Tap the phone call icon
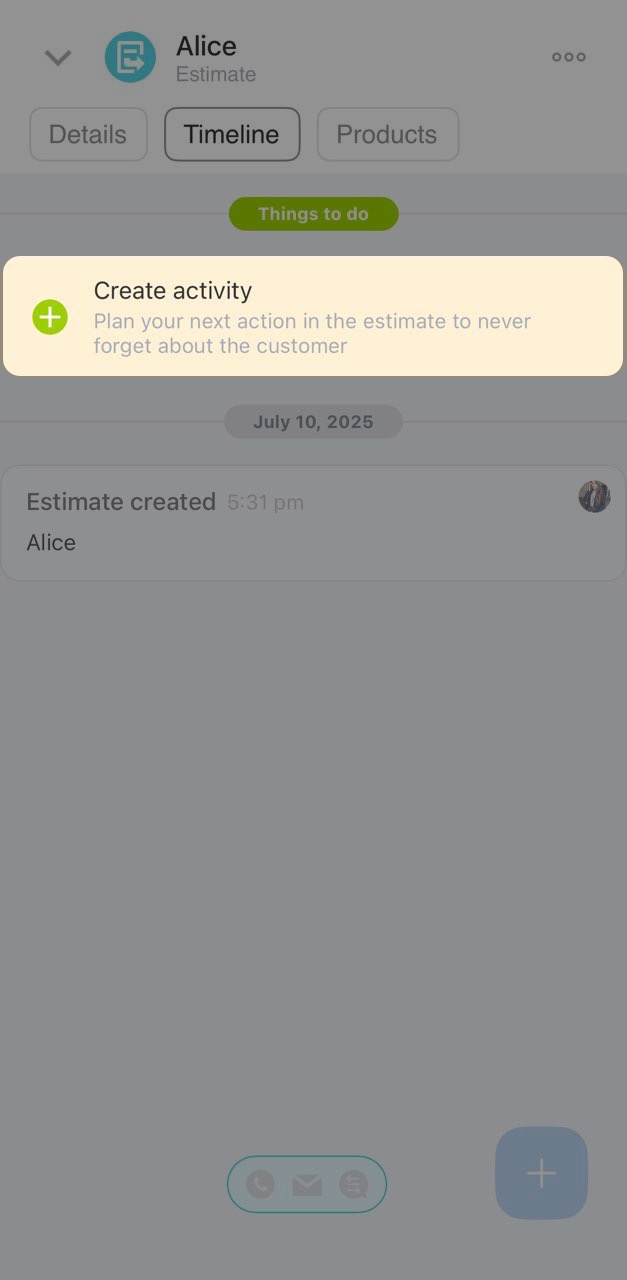 (x=260, y=1185)
